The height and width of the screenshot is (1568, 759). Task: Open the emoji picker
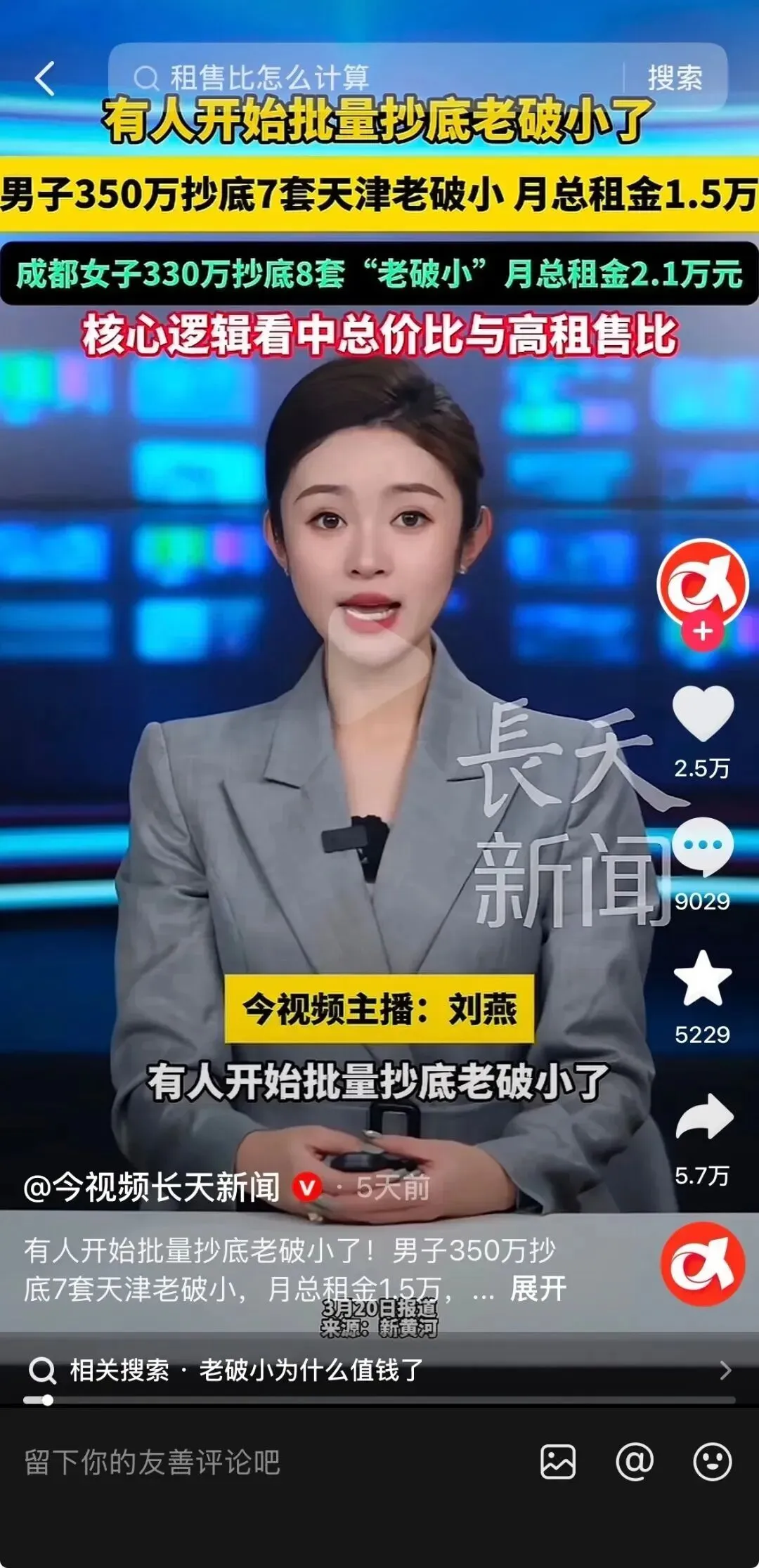pos(712,1463)
